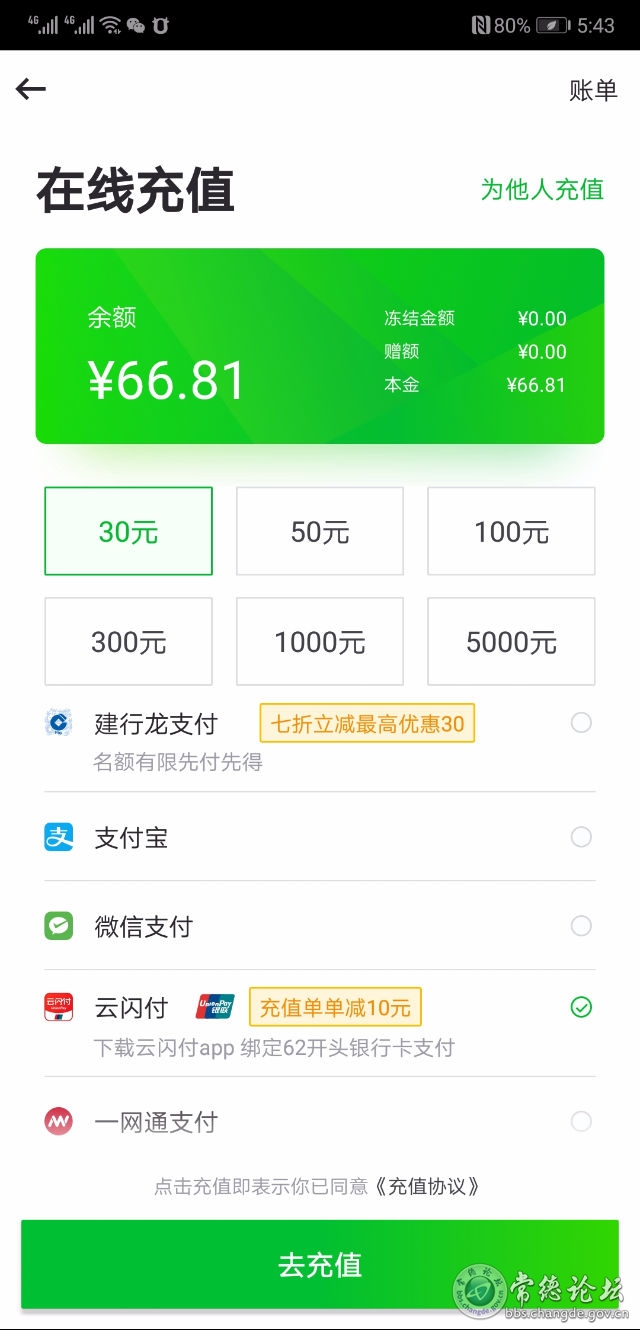
Task: Pick the 5000元 recharge amount
Action: [x=511, y=641]
